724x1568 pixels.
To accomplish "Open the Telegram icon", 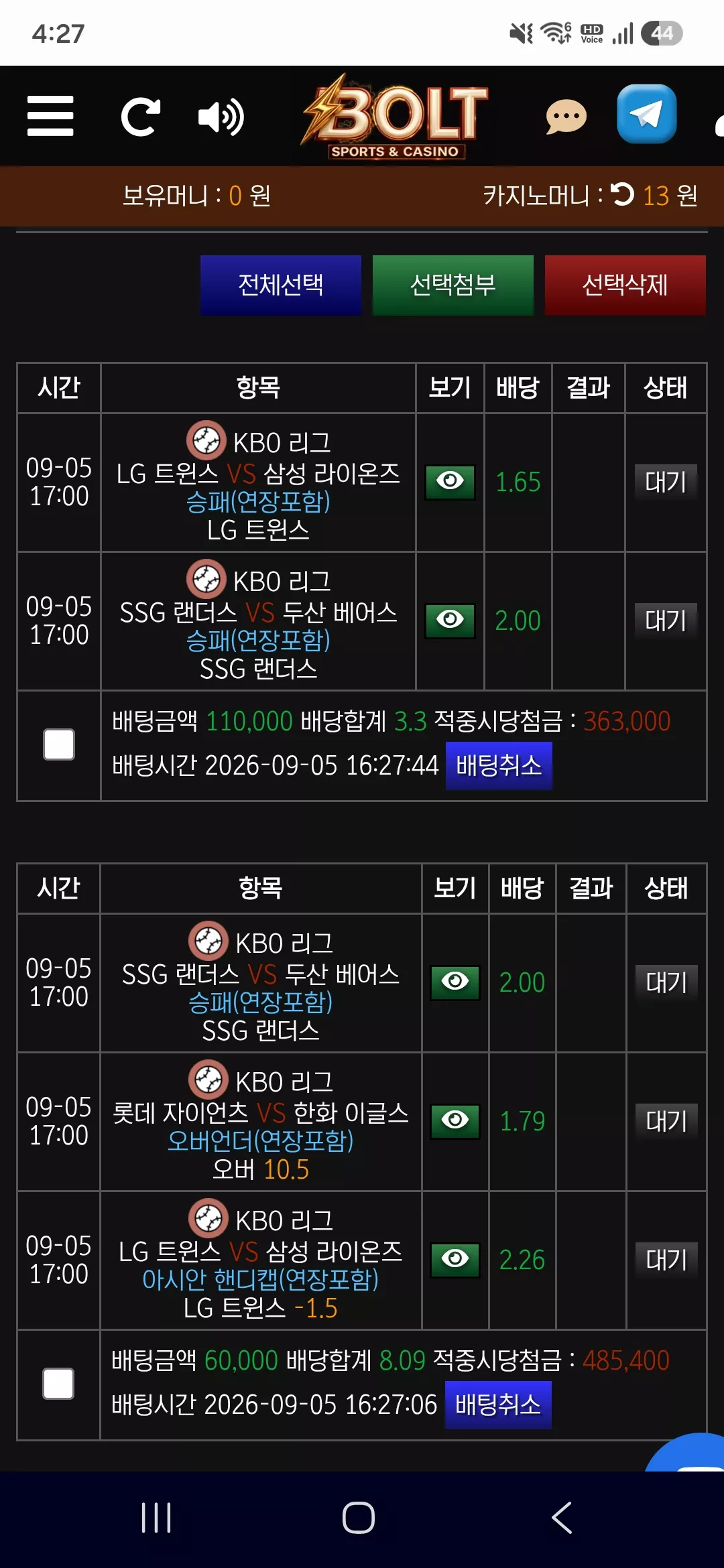I will point(646,114).
